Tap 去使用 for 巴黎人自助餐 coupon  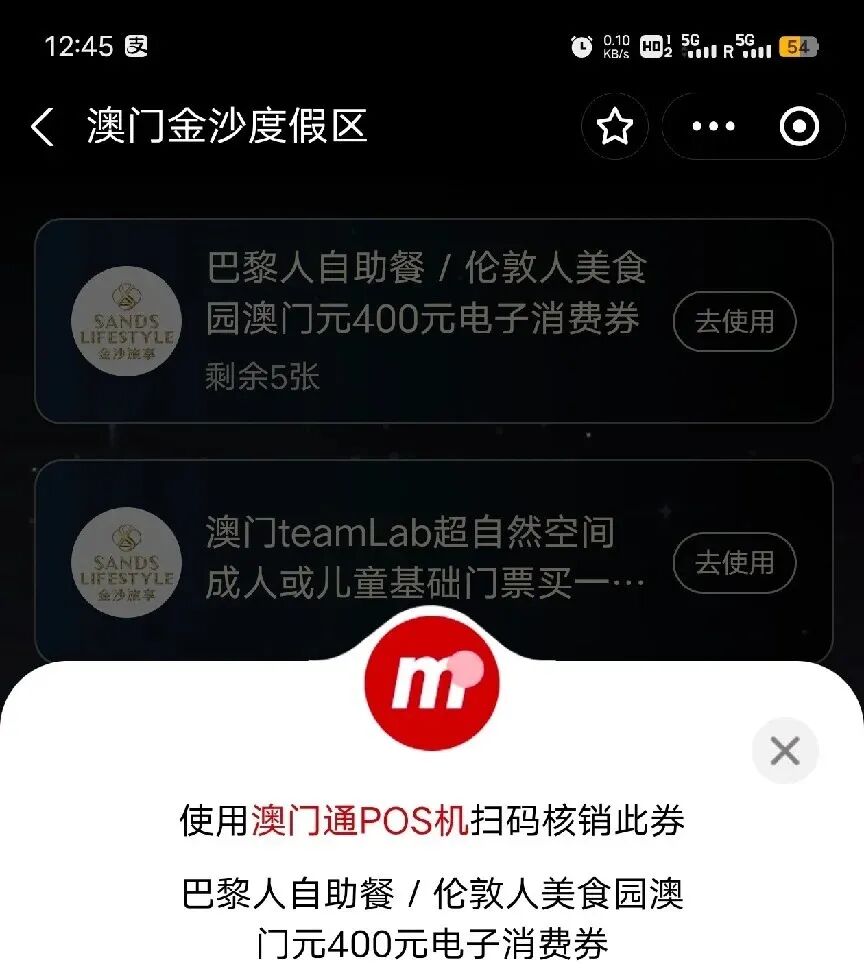click(x=734, y=322)
